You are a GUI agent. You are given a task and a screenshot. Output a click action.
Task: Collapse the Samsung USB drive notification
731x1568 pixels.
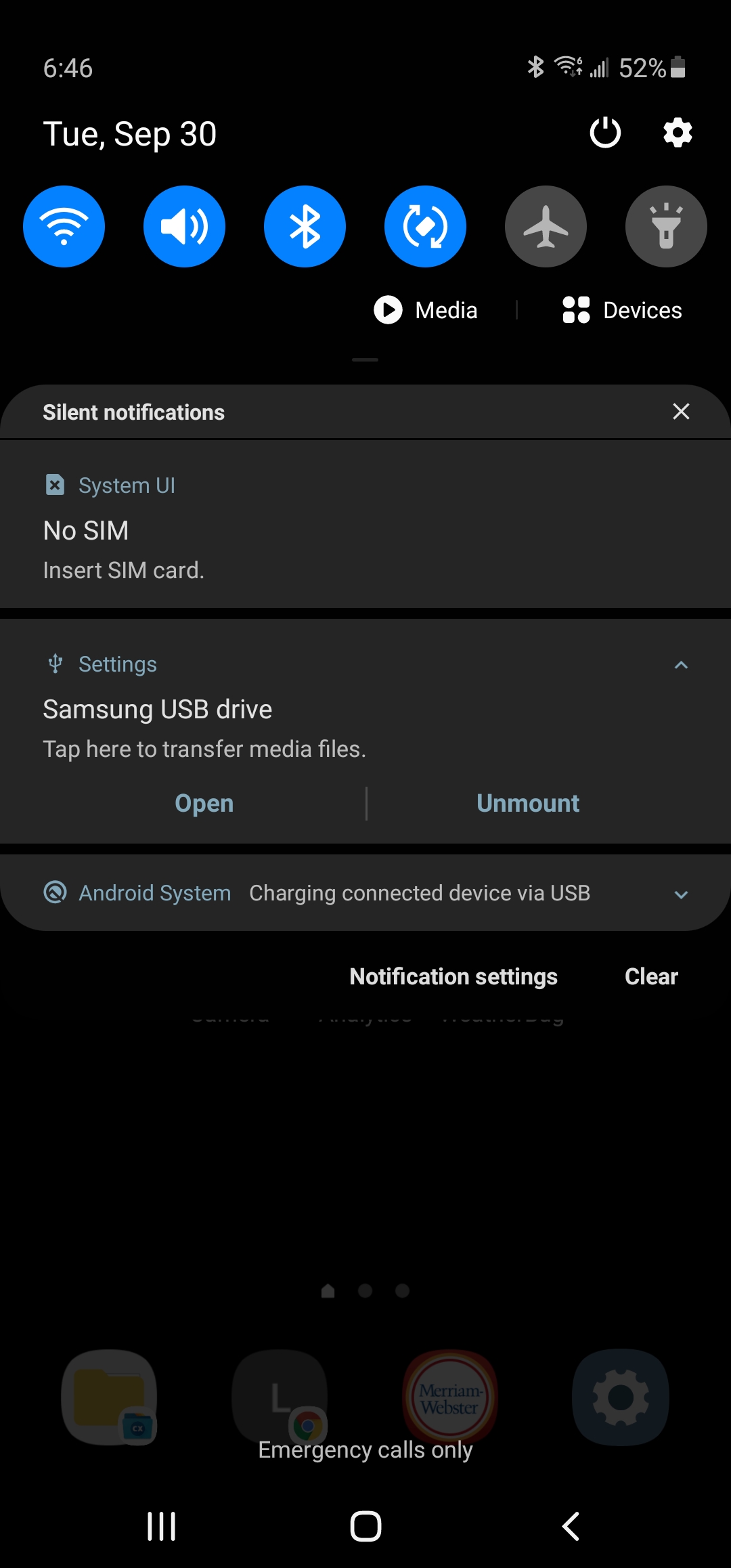pos(681,665)
